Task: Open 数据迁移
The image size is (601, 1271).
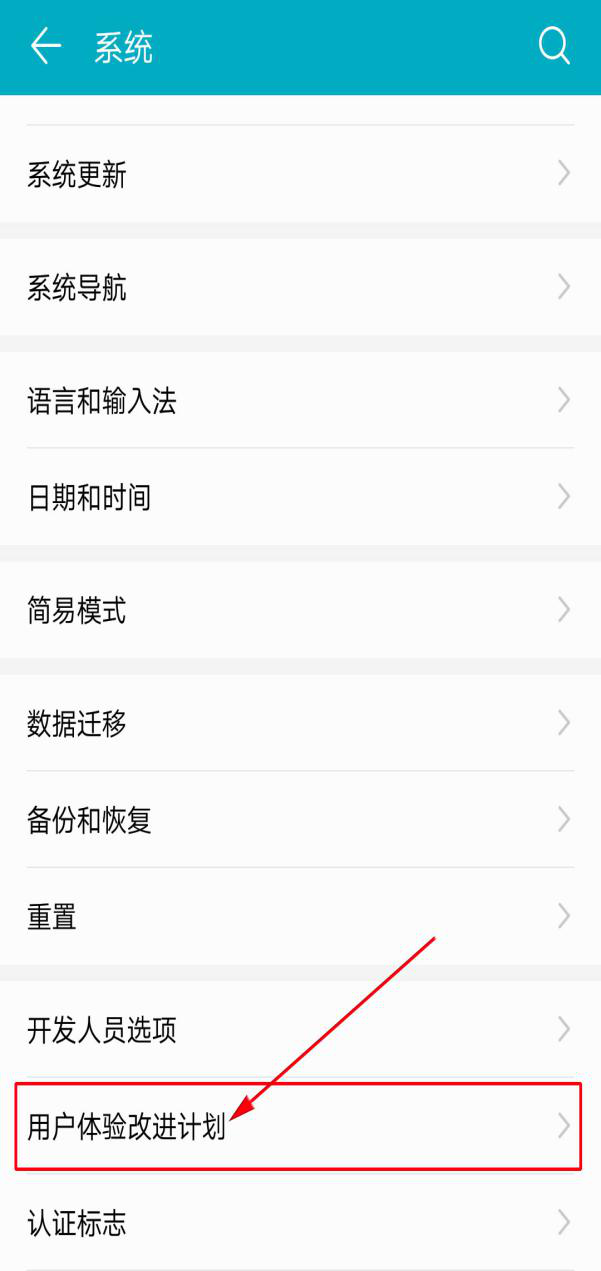Action: (300, 723)
